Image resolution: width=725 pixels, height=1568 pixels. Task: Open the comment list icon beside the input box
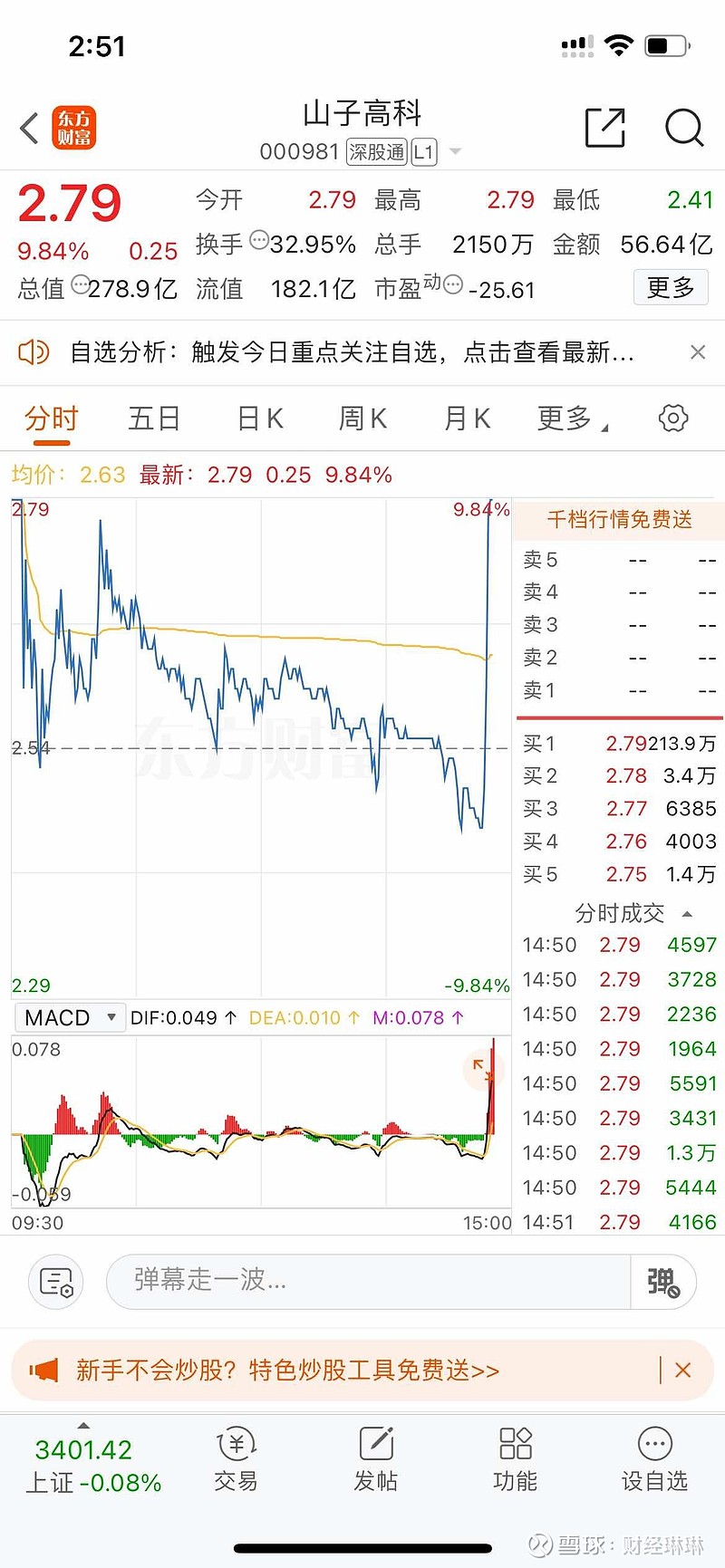[x=55, y=1282]
